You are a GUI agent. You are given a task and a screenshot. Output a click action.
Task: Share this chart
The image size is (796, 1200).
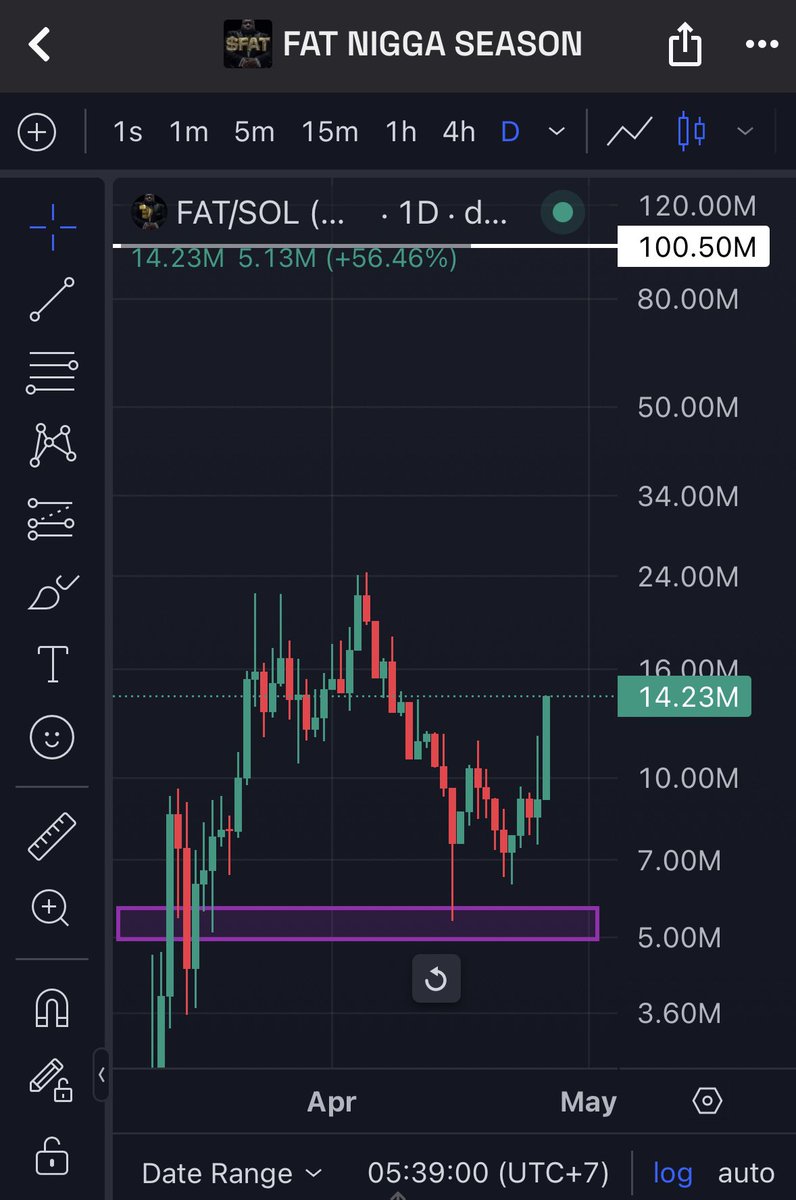(x=685, y=45)
